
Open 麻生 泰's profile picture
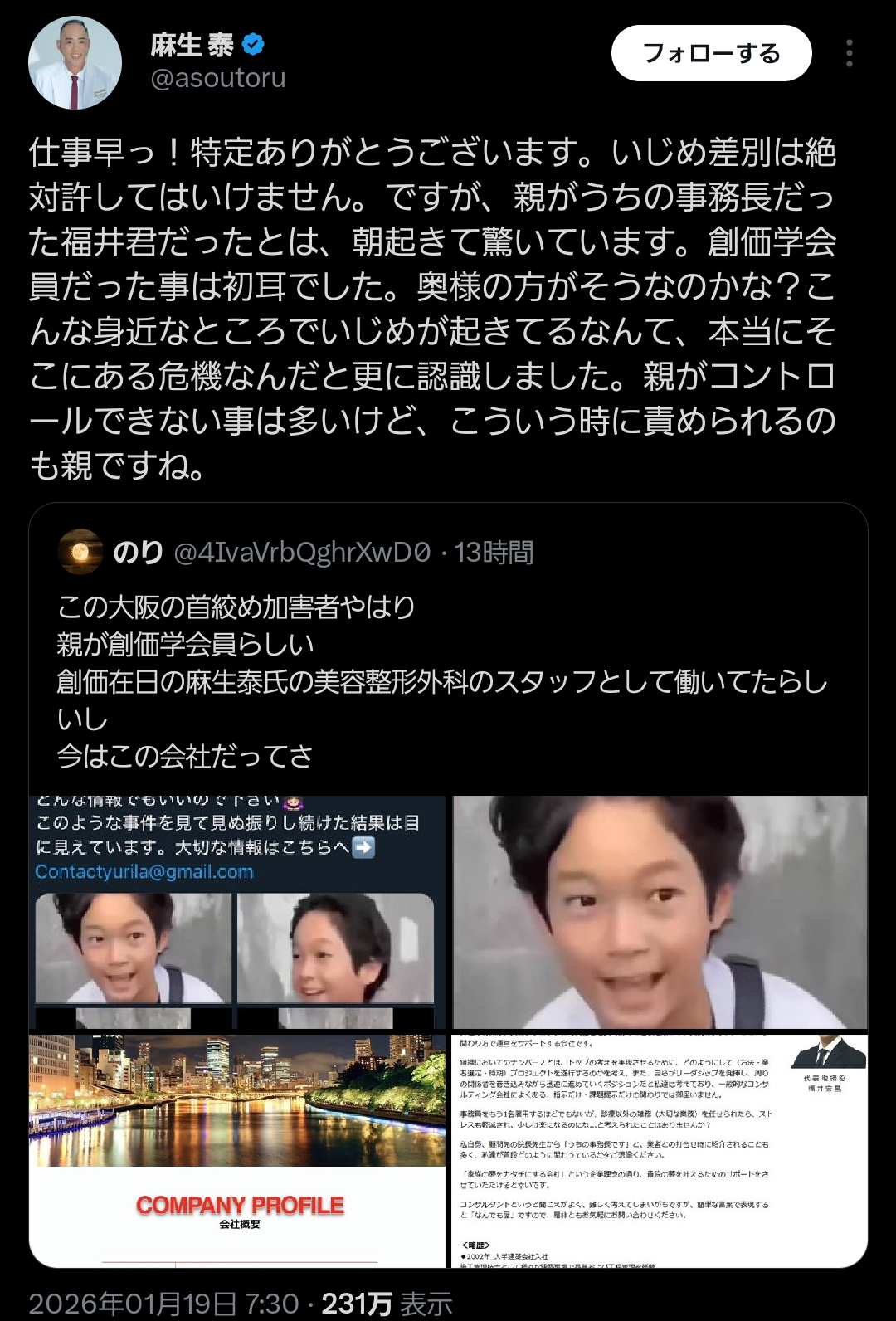[75, 63]
